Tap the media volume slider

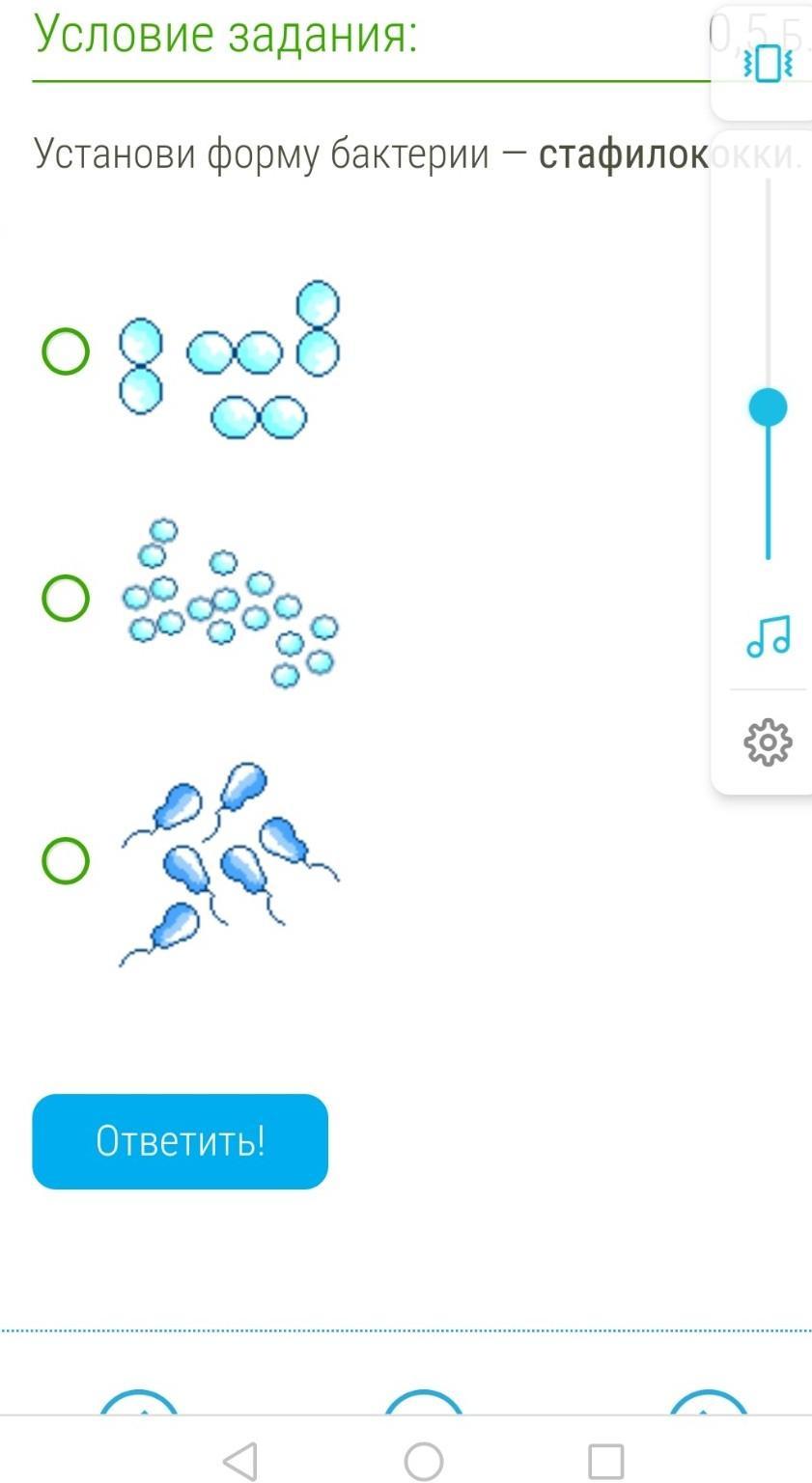pos(769,407)
